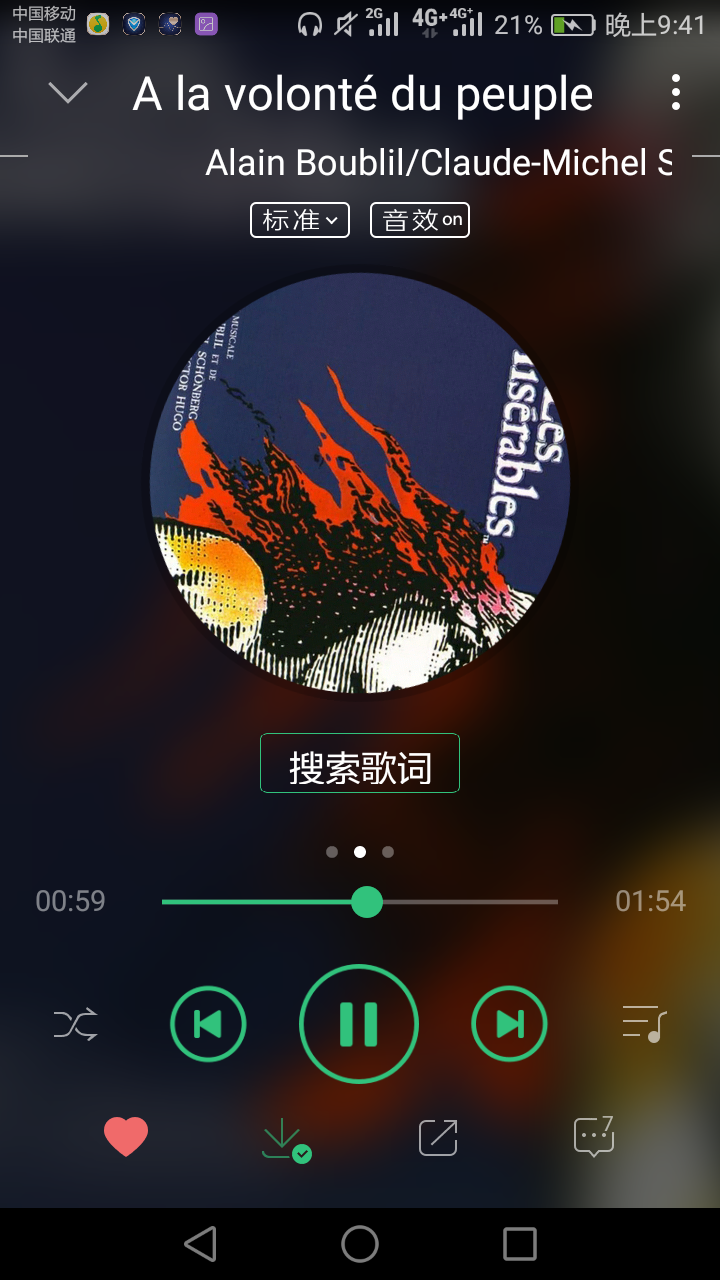The width and height of the screenshot is (720, 1280).
Task: Toggle the 音效 sound effect button
Action: point(420,220)
